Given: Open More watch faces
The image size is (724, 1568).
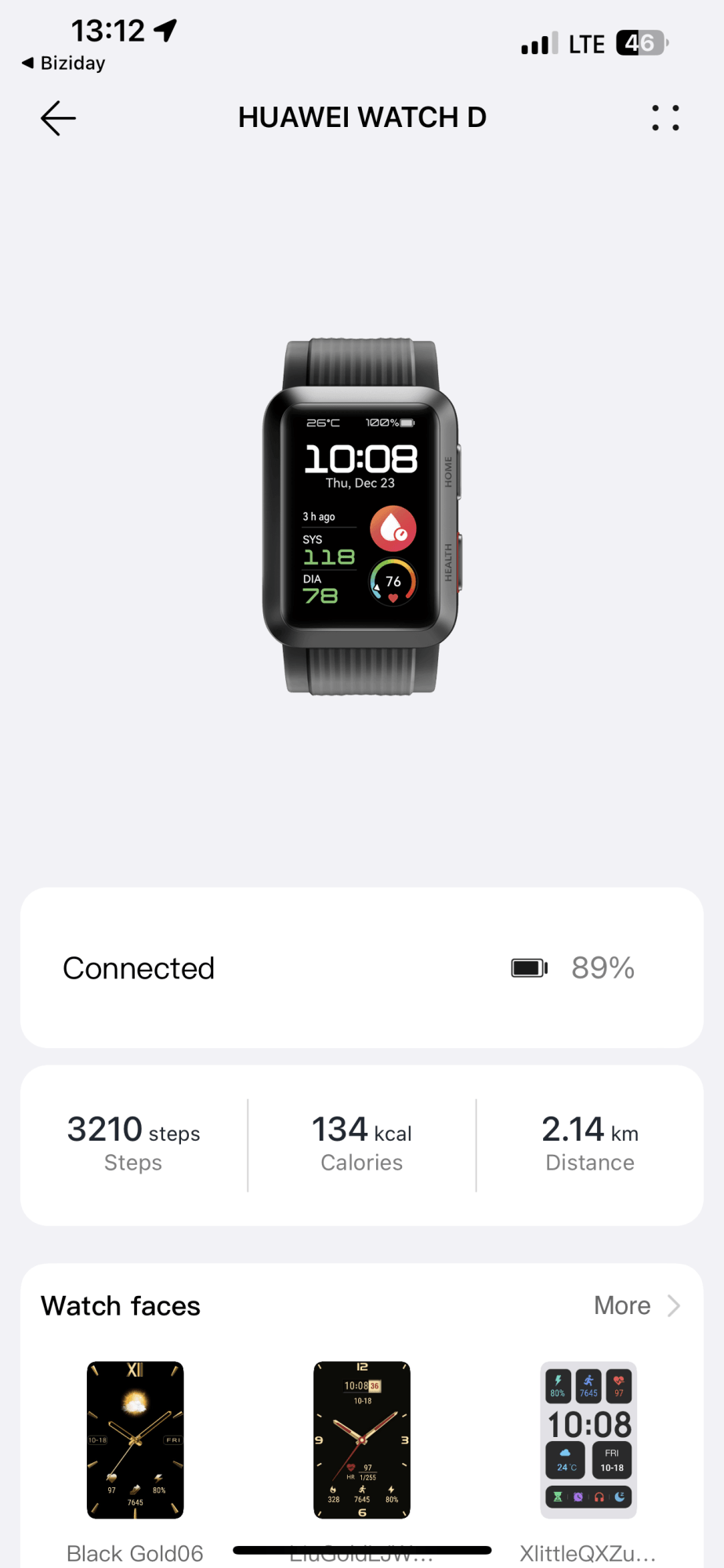Looking at the screenshot, I should tap(636, 1305).
